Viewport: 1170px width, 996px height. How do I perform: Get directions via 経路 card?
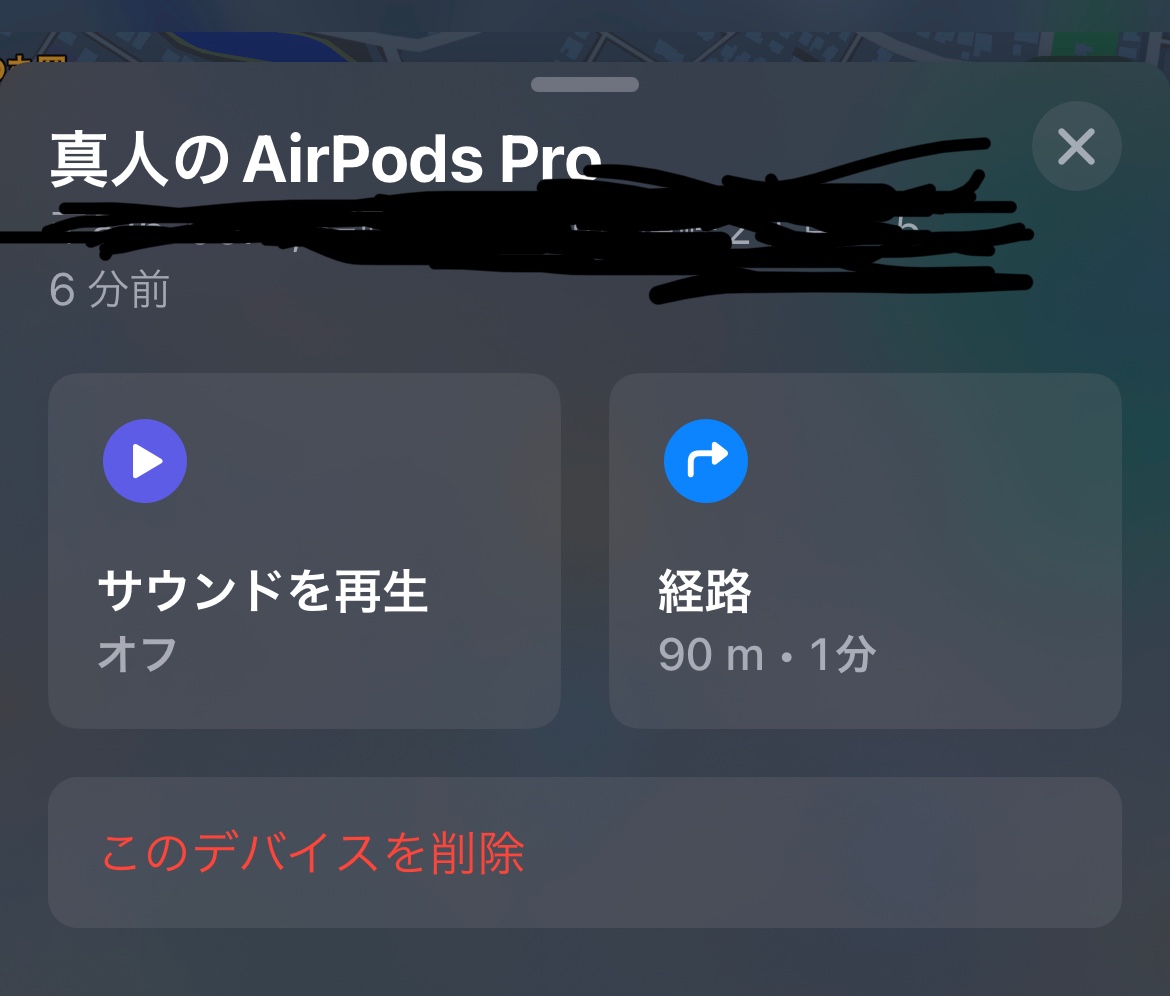click(x=864, y=551)
